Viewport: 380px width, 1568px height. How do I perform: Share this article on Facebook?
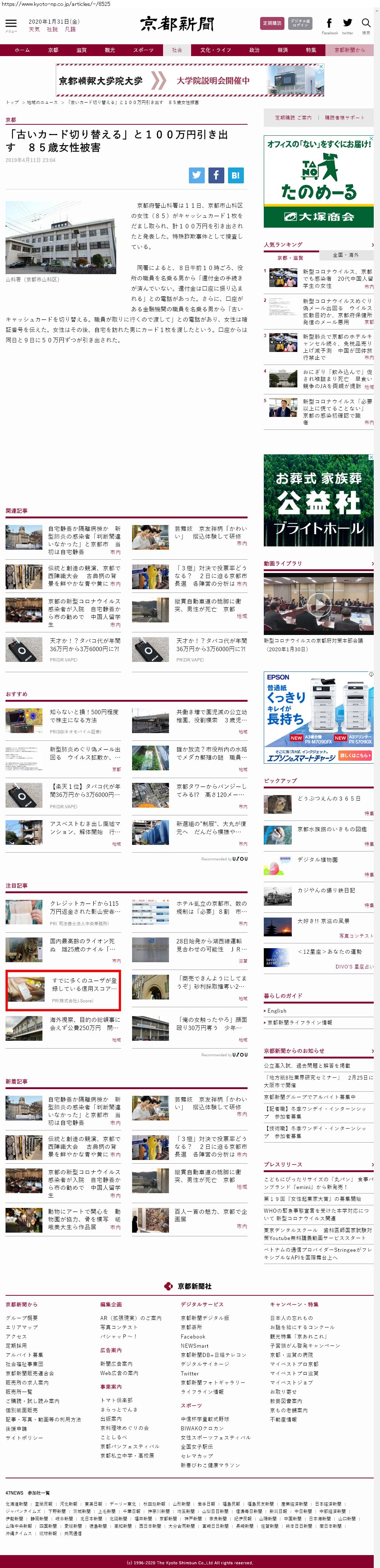[216, 175]
